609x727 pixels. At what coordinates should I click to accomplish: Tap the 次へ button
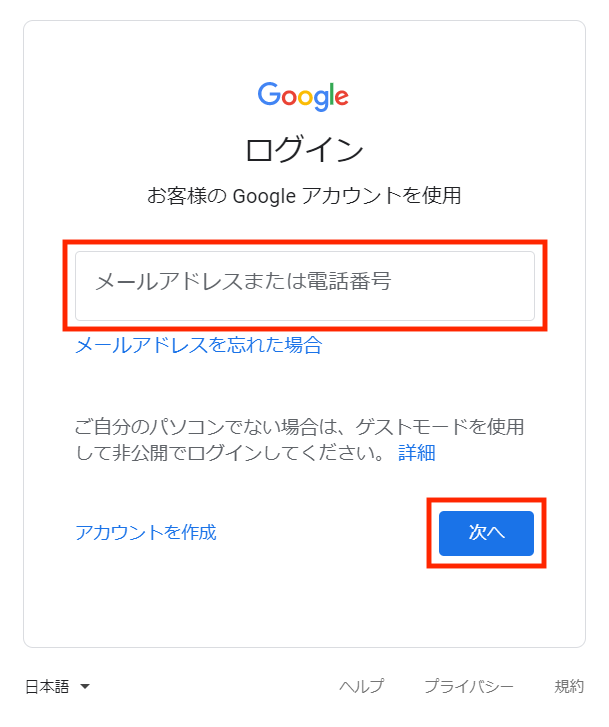pyautogui.click(x=486, y=533)
